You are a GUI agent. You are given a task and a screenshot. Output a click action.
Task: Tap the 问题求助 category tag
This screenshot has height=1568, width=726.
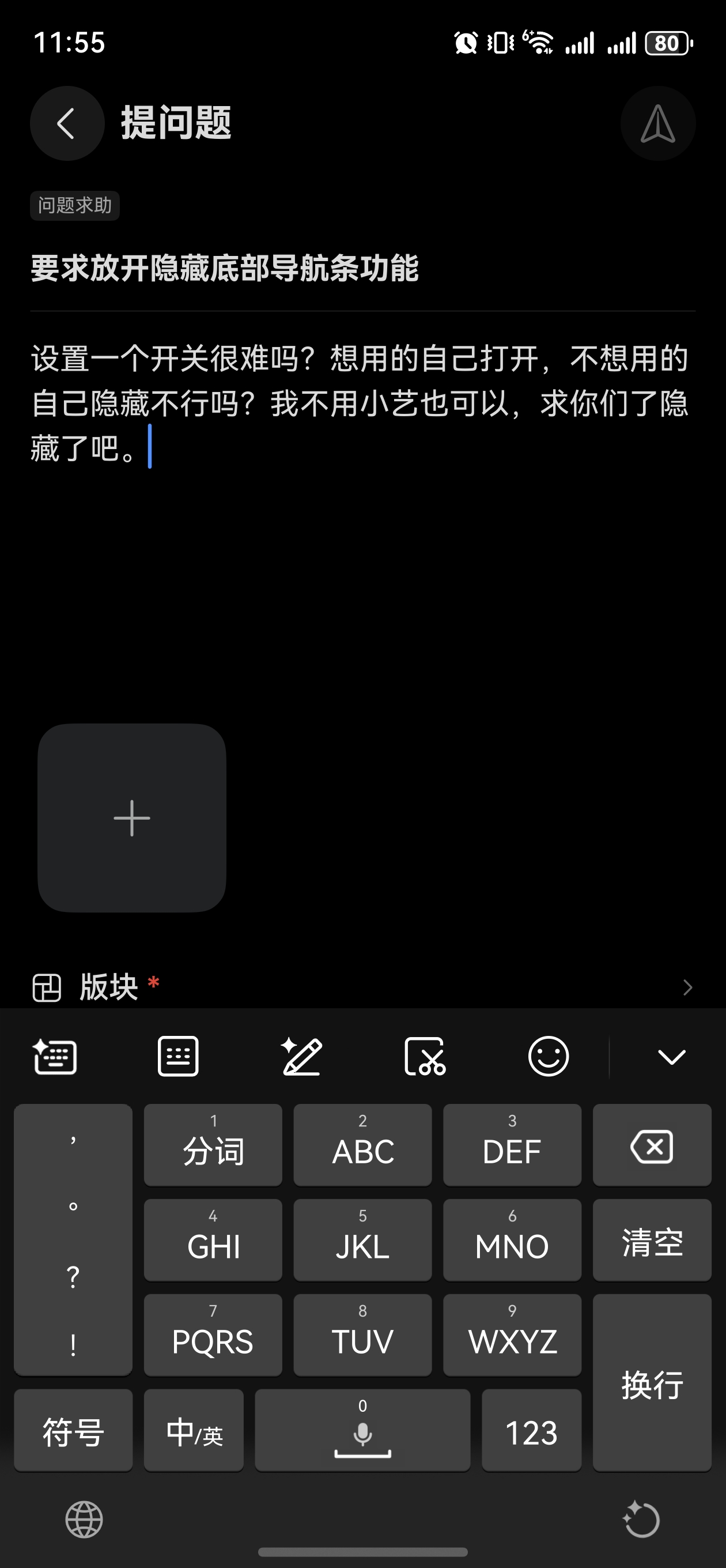tap(75, 206)
